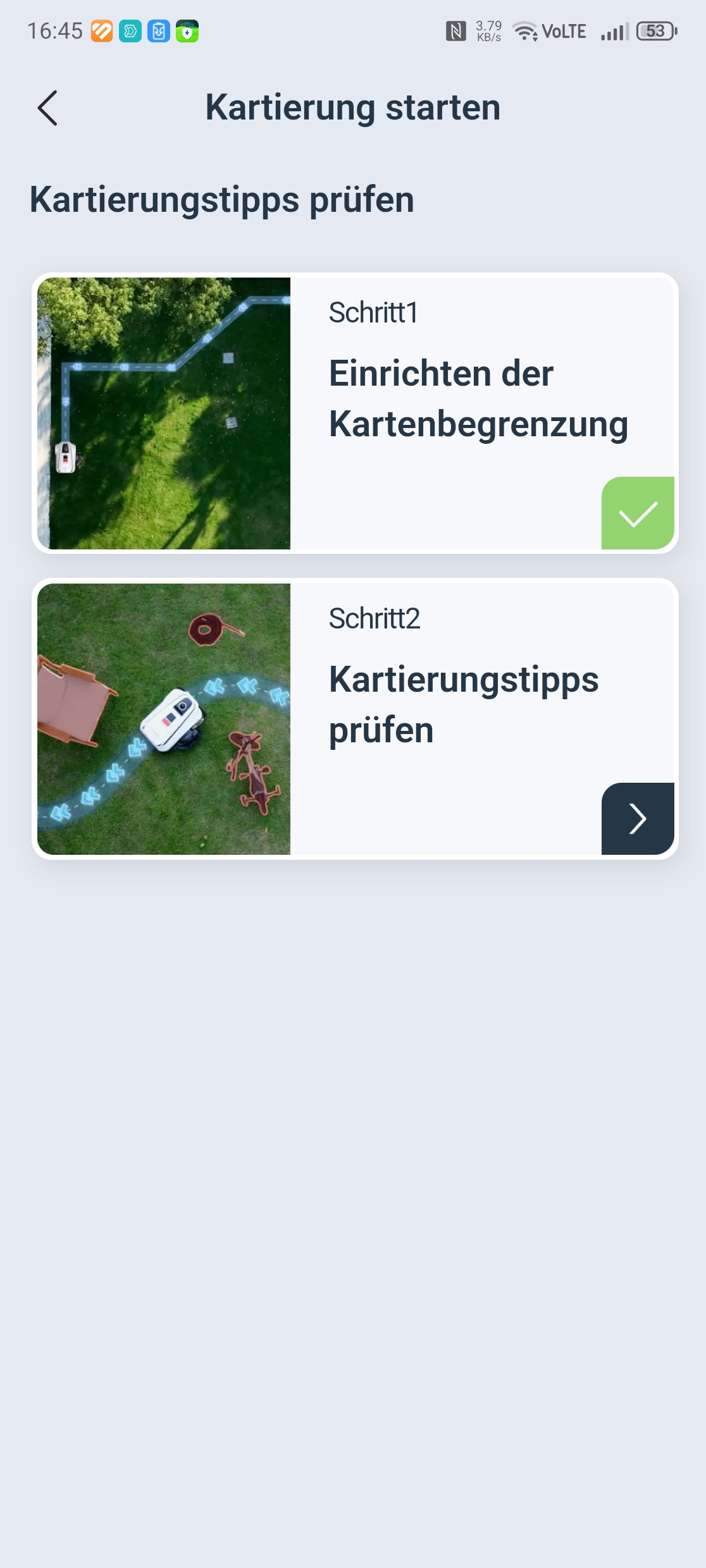Image resolution: width=706 pixels, height=1568 pixels.
Task: Tap the arrow button on Schritt2
Action: click(637, 819)
